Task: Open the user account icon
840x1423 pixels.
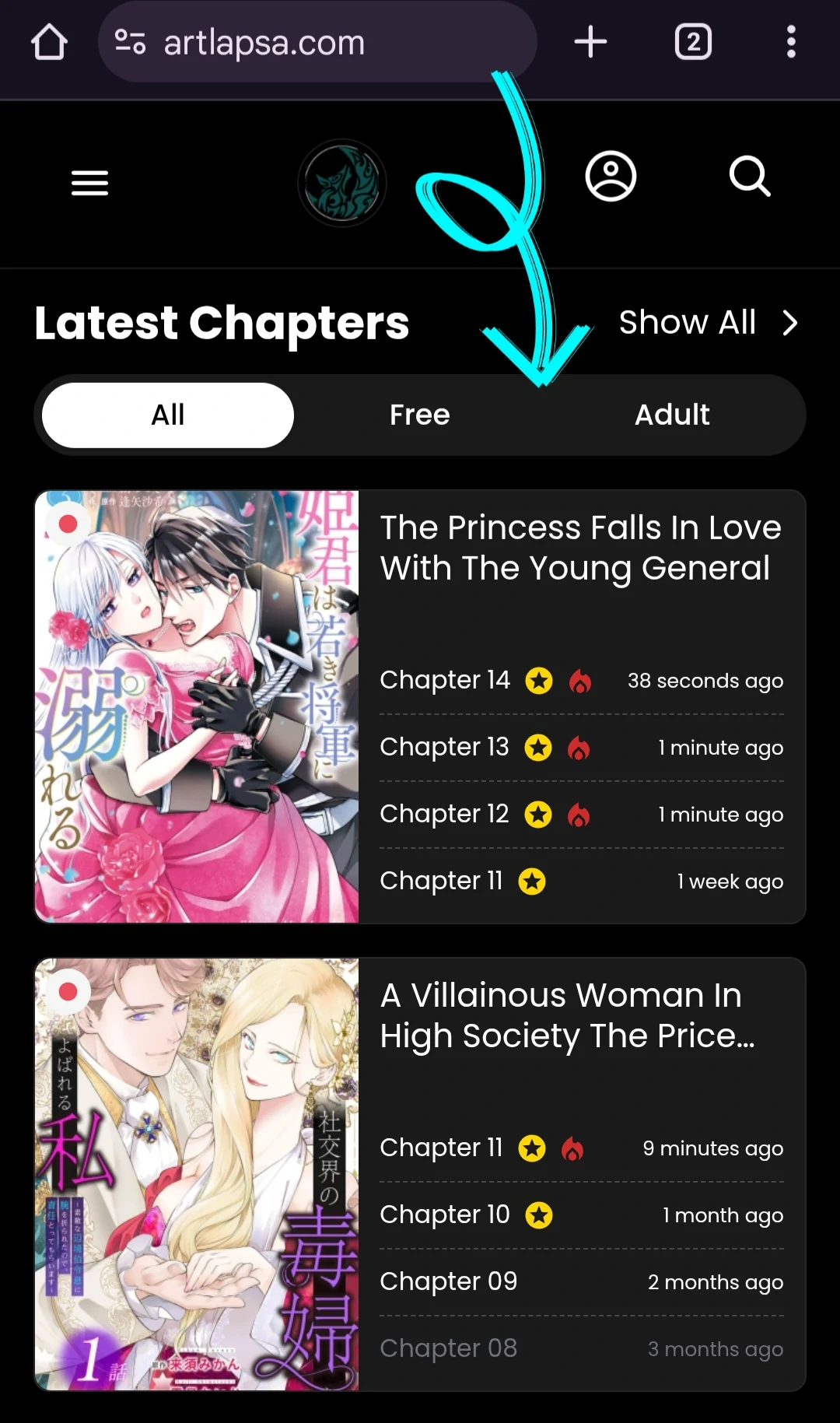Action: (611, 177)
